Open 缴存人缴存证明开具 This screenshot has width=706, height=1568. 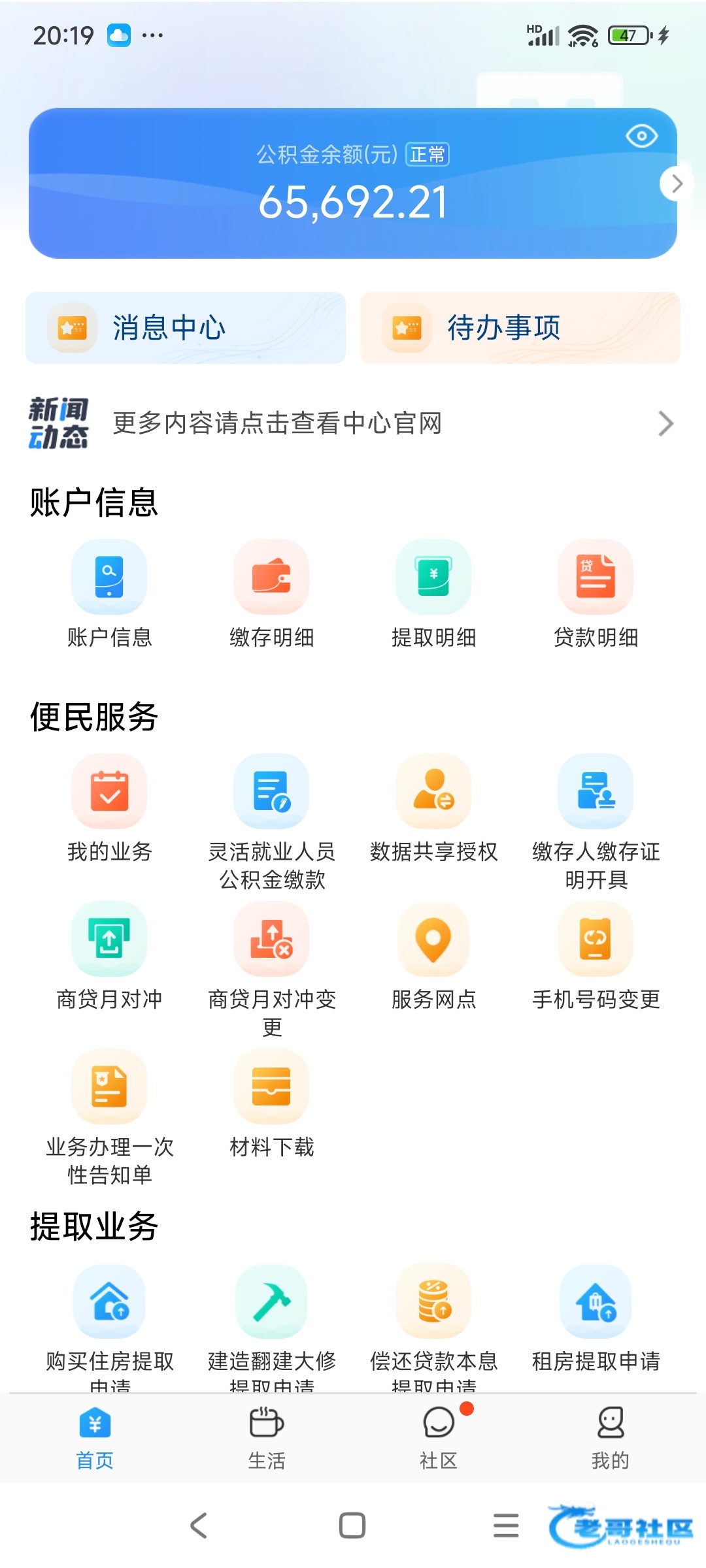point(596,792)
